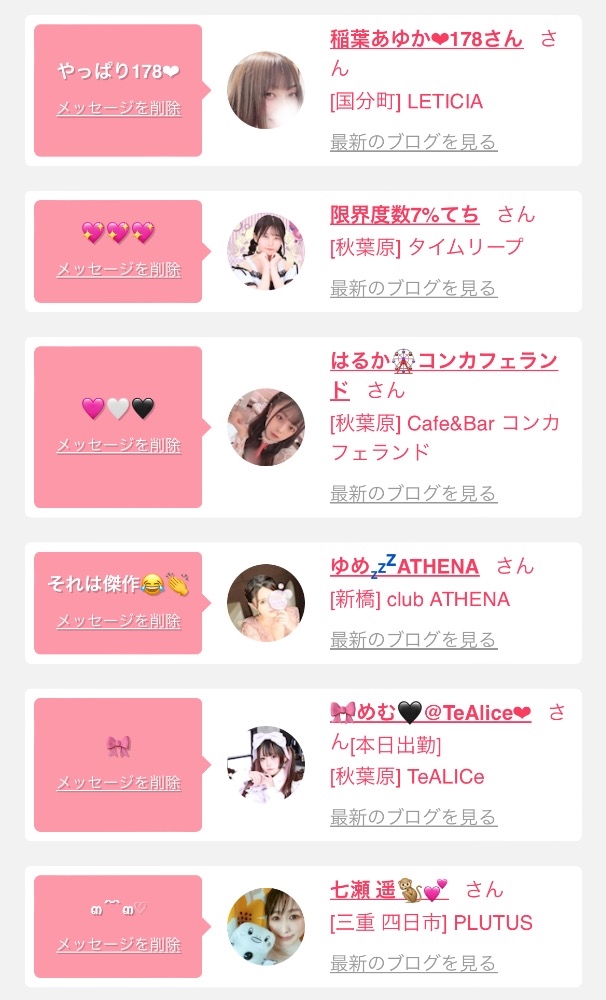Delete the pink-white-black hearts message
Image resolution: width=606 pixels, height=1000 pixels.
point(119,445)
